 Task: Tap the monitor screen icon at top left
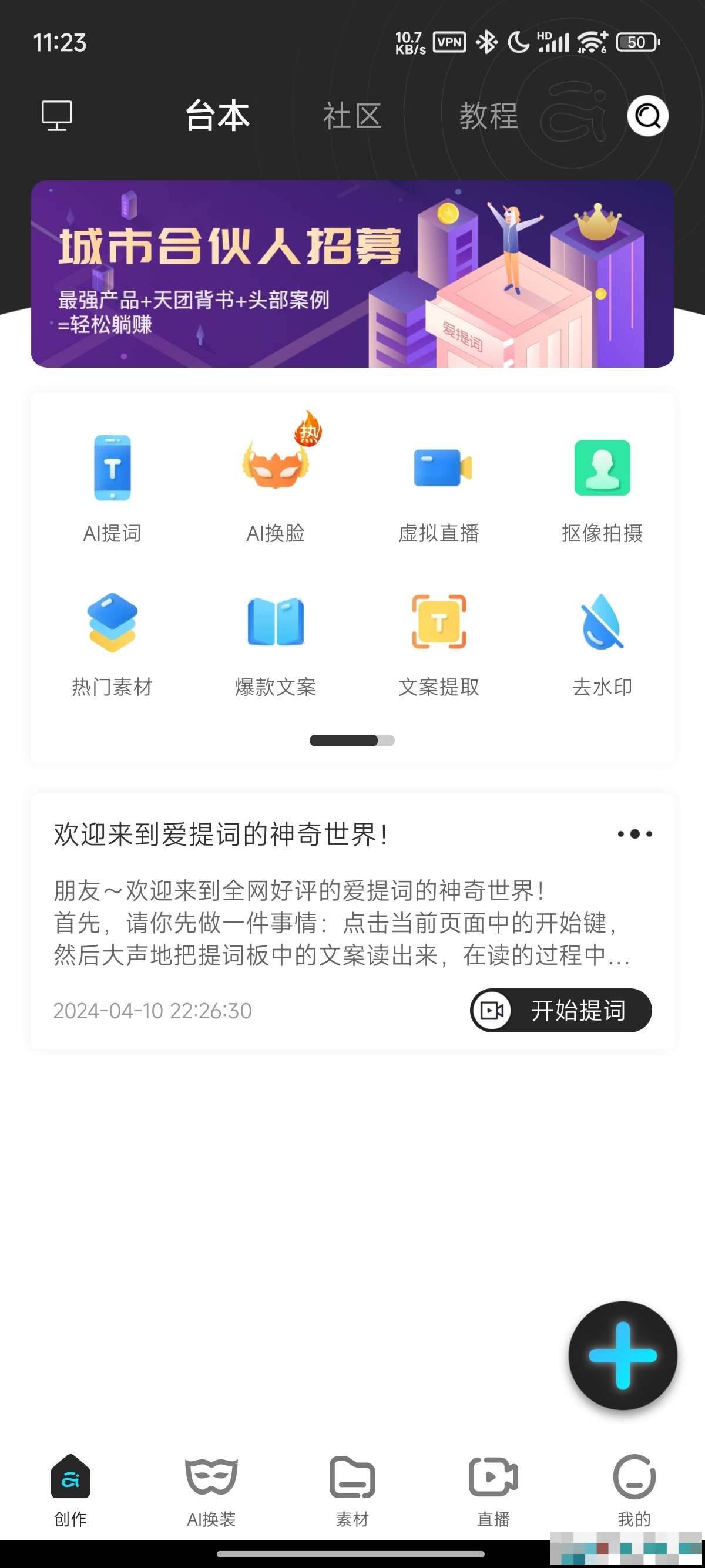coord(56,116)
